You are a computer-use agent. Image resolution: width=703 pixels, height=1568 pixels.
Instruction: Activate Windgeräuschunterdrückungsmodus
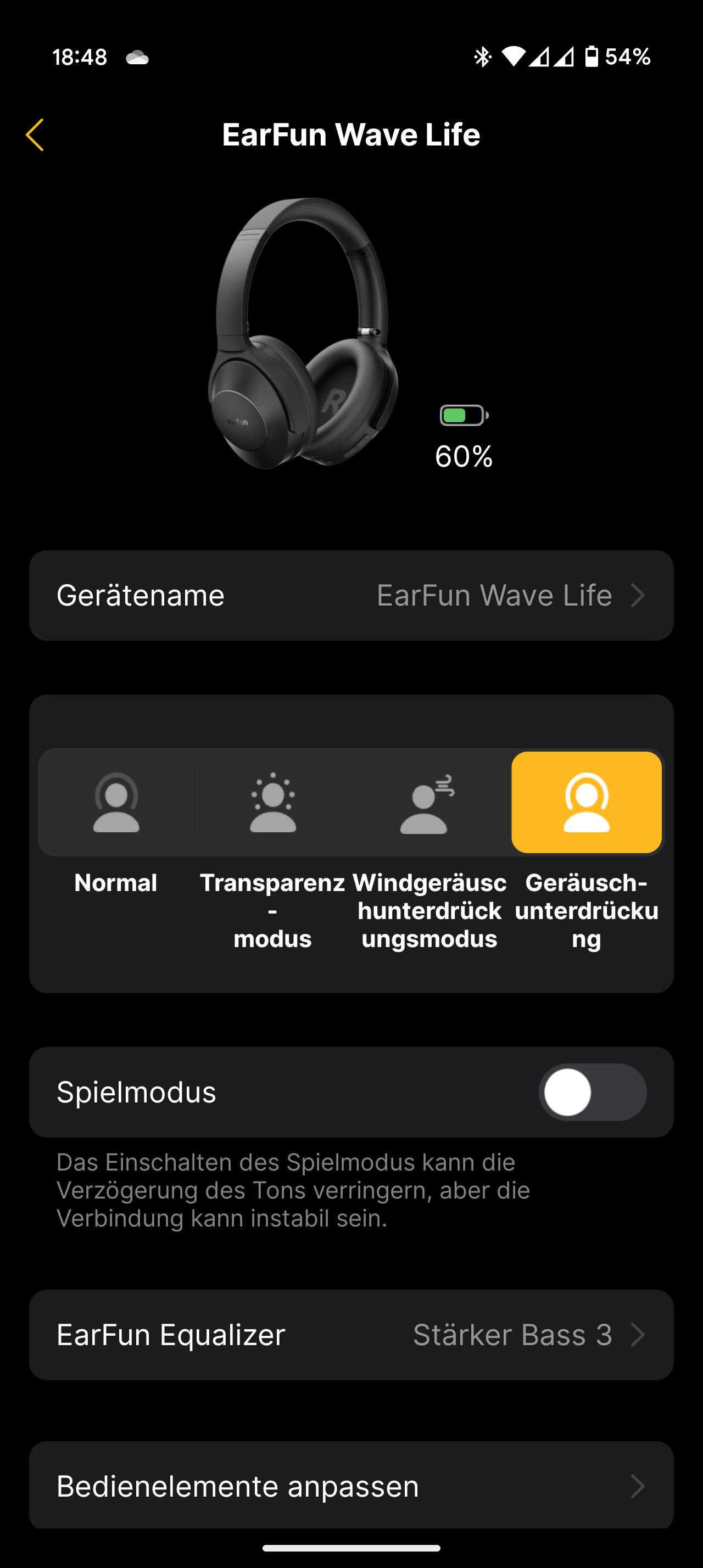tap(429, 802)
